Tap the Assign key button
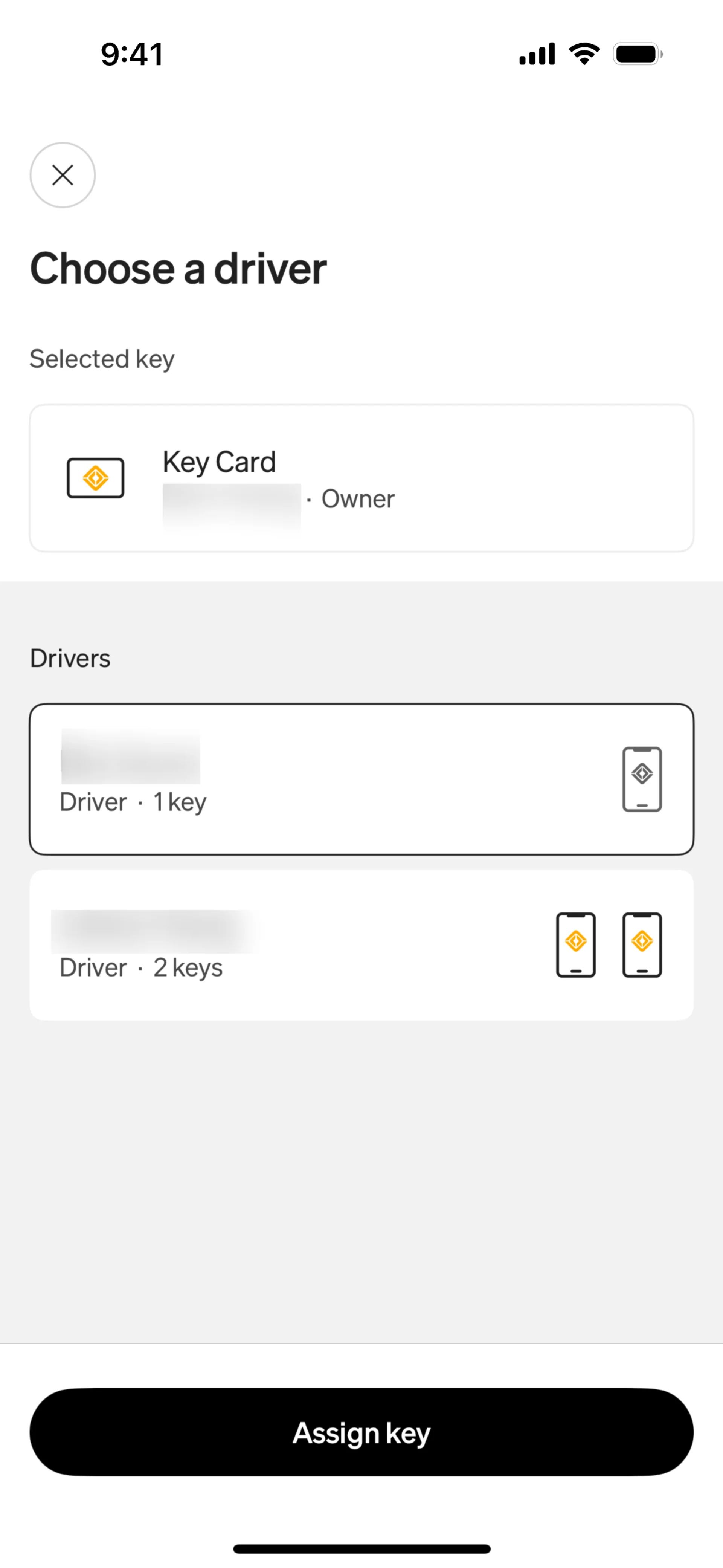723x1568 pixels. coord(361,1432)
